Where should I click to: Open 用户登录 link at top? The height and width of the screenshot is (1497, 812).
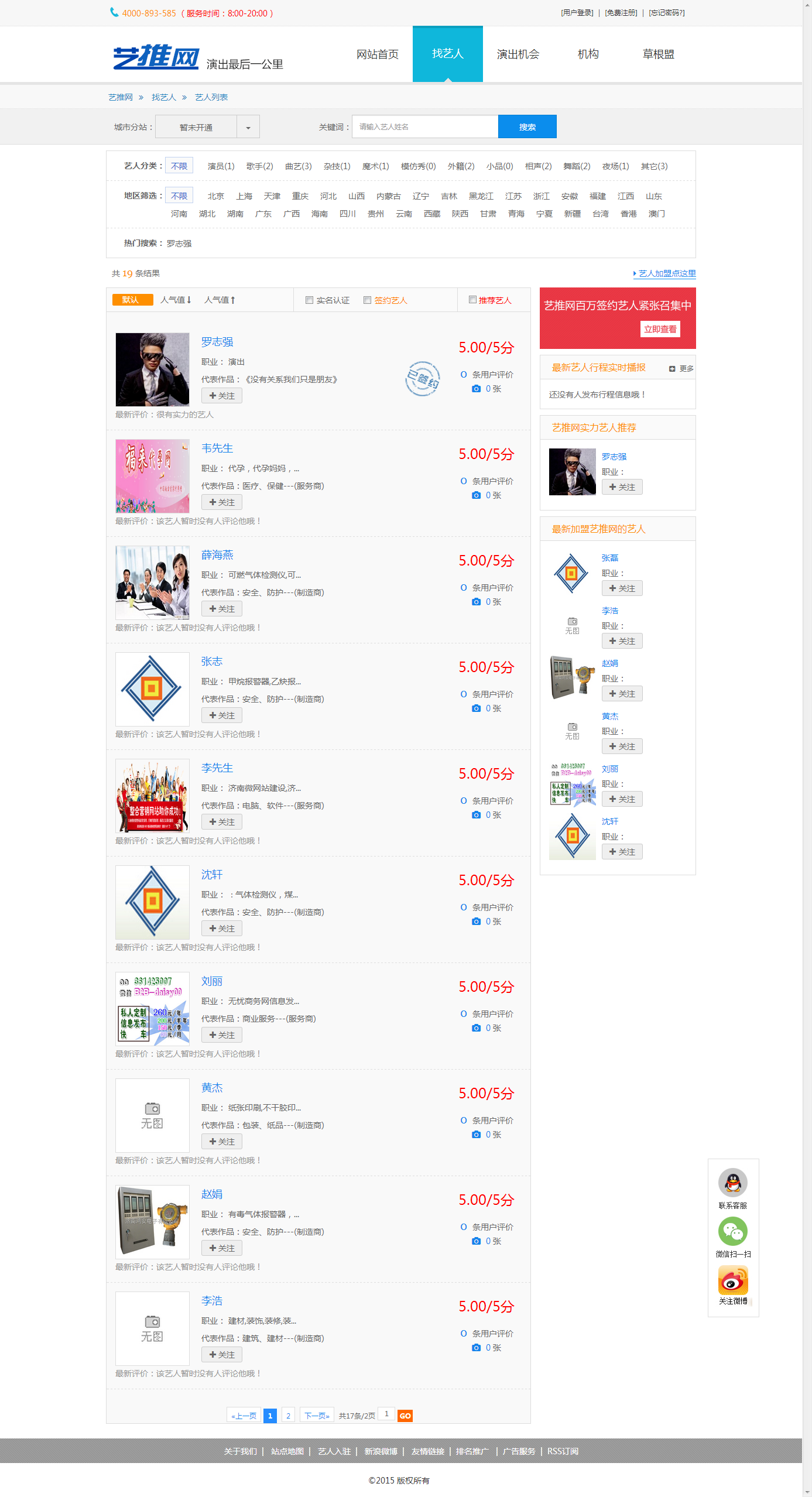(x=577, y=13)
